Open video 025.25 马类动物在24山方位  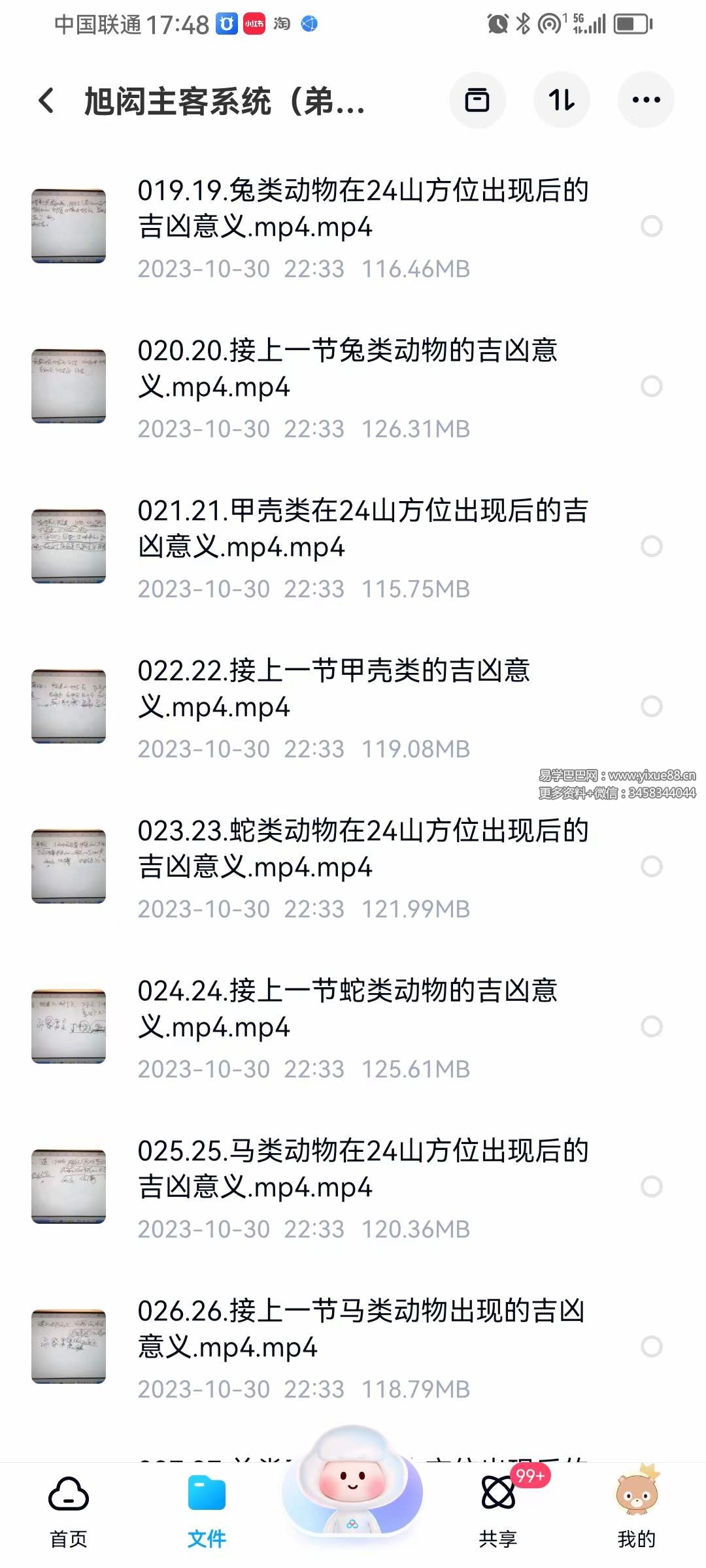[363, 1169]
